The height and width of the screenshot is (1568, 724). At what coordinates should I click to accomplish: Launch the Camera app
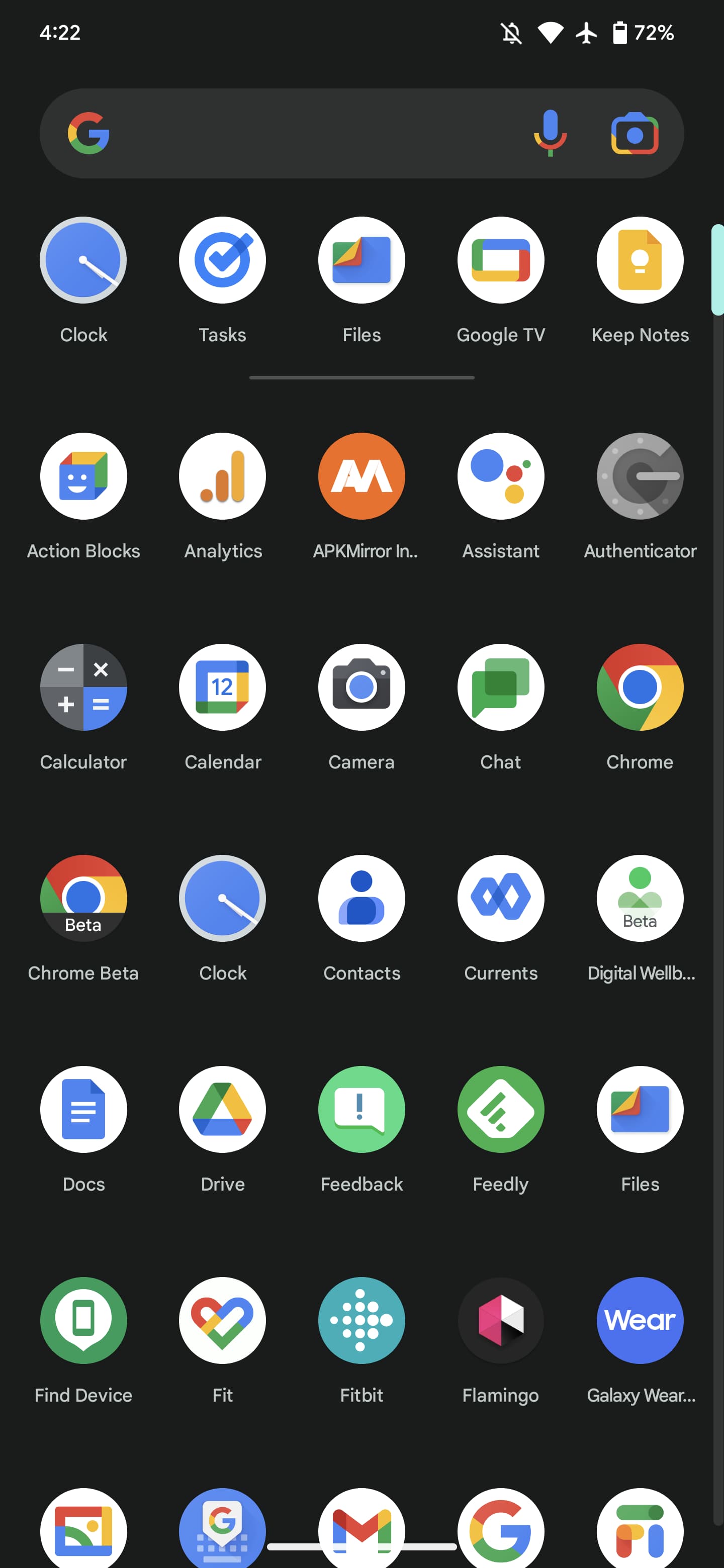click(x=361, y=687)
